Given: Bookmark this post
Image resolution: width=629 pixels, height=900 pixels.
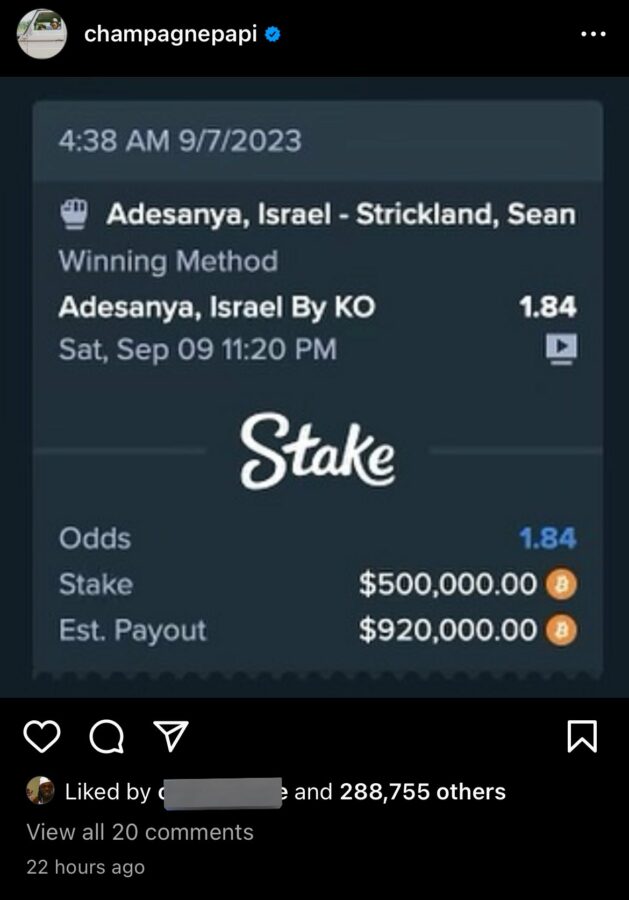Looking at the screenshot, I should (x=582, y=738).
